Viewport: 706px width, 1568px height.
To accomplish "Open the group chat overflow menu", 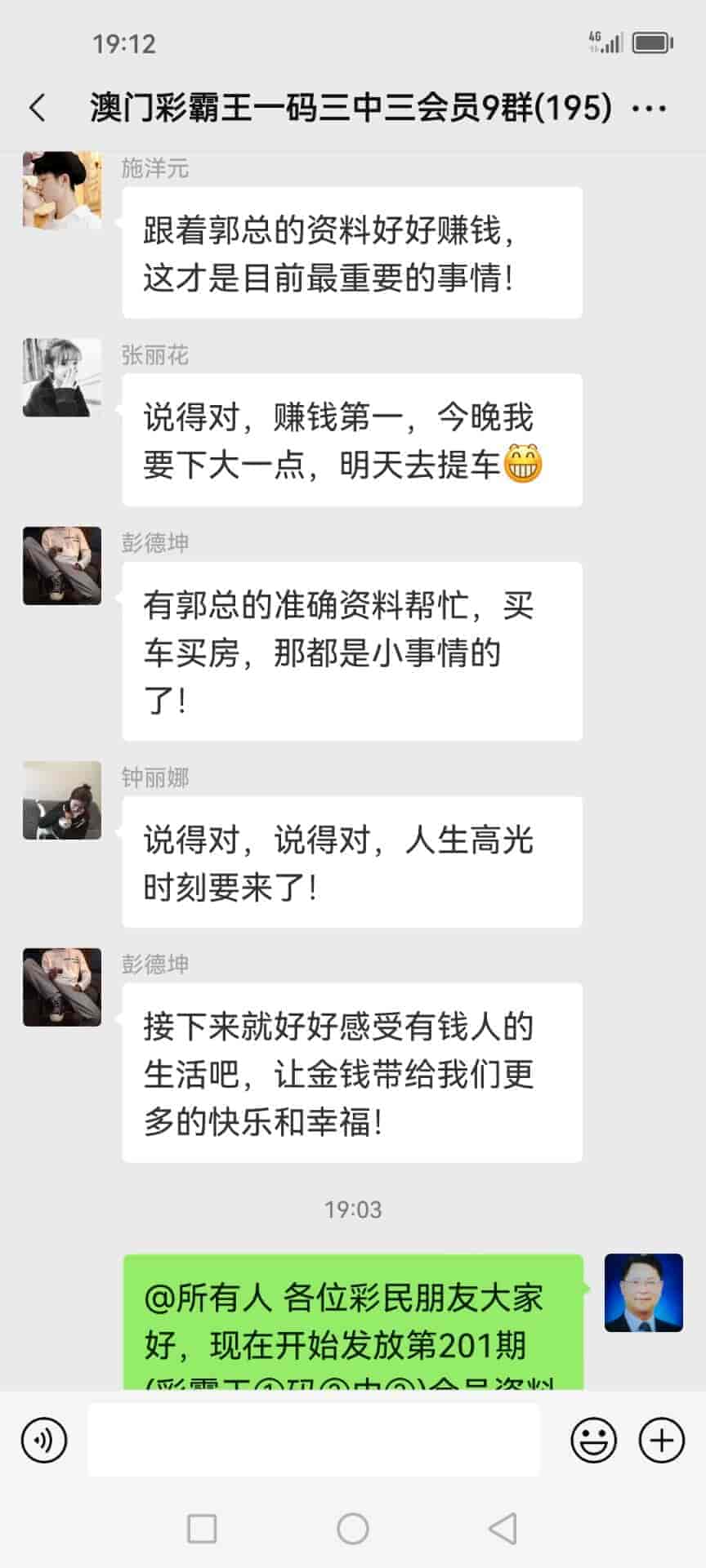I will coord(650,108).
